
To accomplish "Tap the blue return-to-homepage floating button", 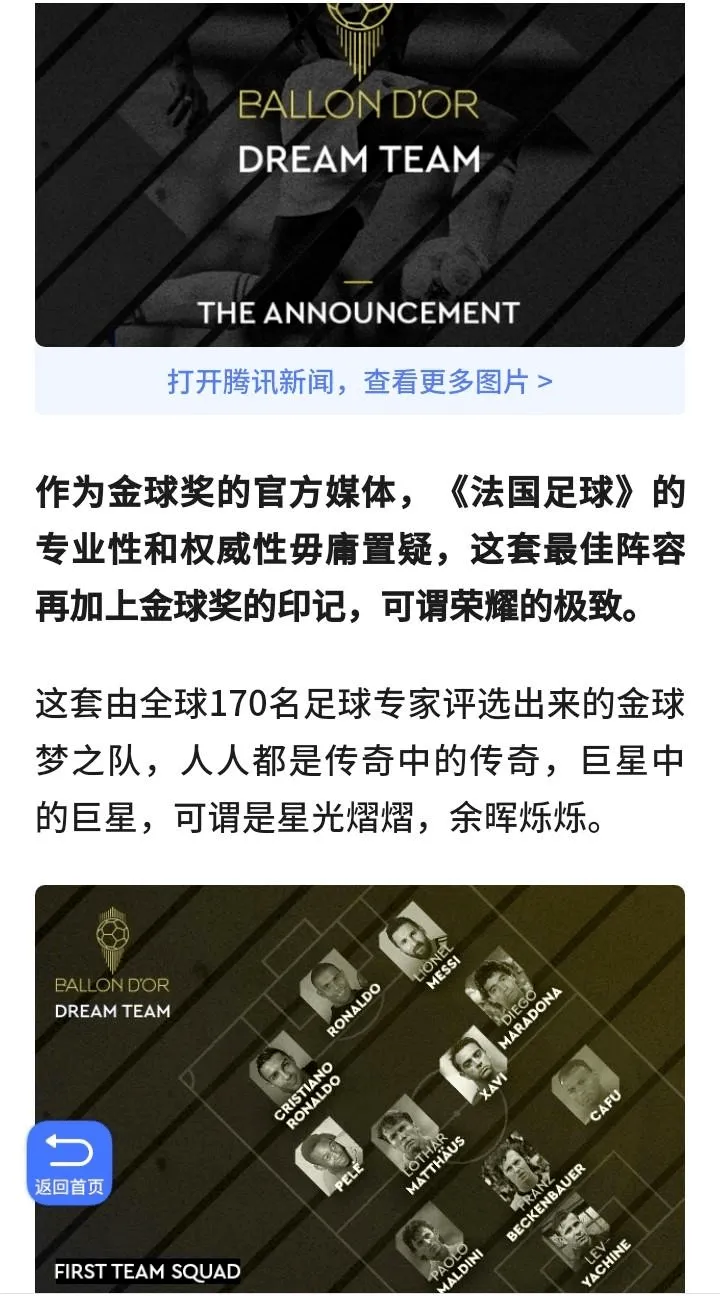I will click(x=69, y=1162).
